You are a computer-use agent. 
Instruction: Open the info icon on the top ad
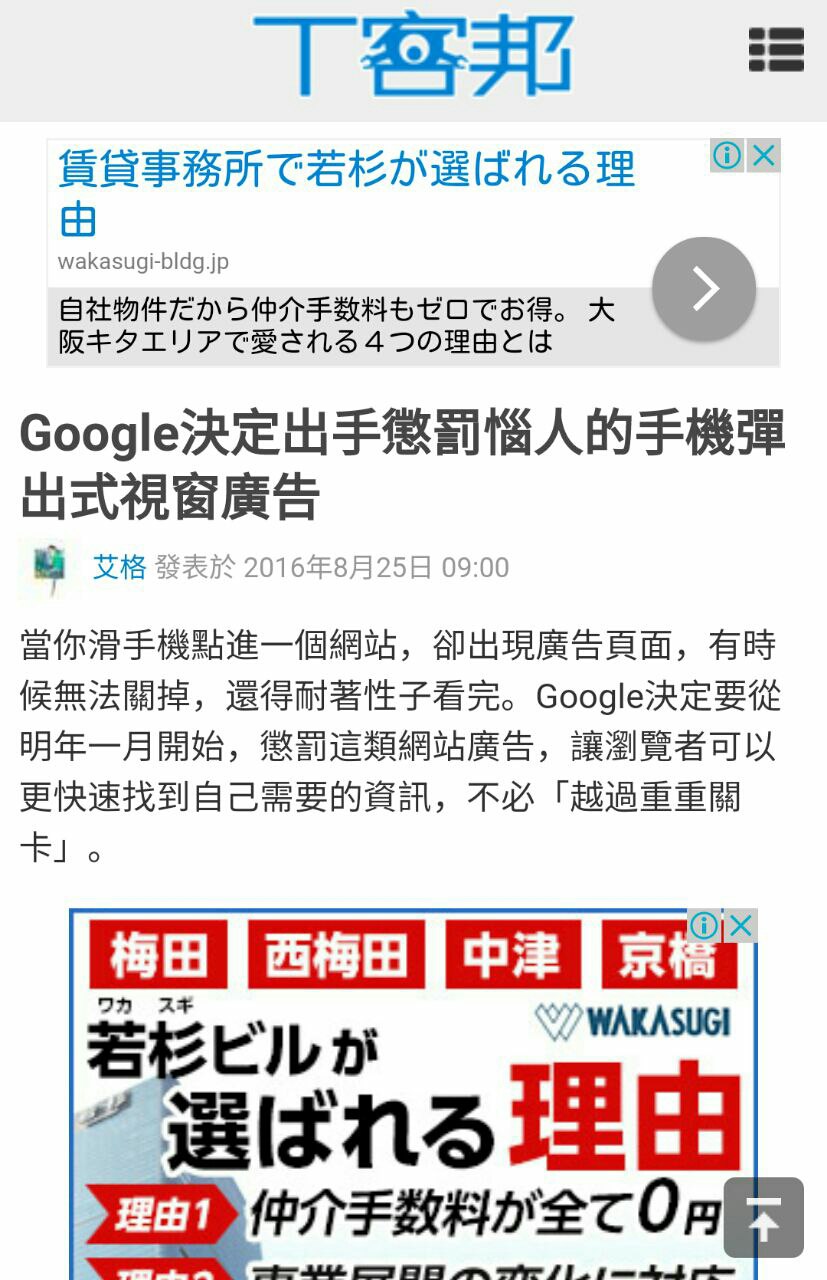(727, 156)
